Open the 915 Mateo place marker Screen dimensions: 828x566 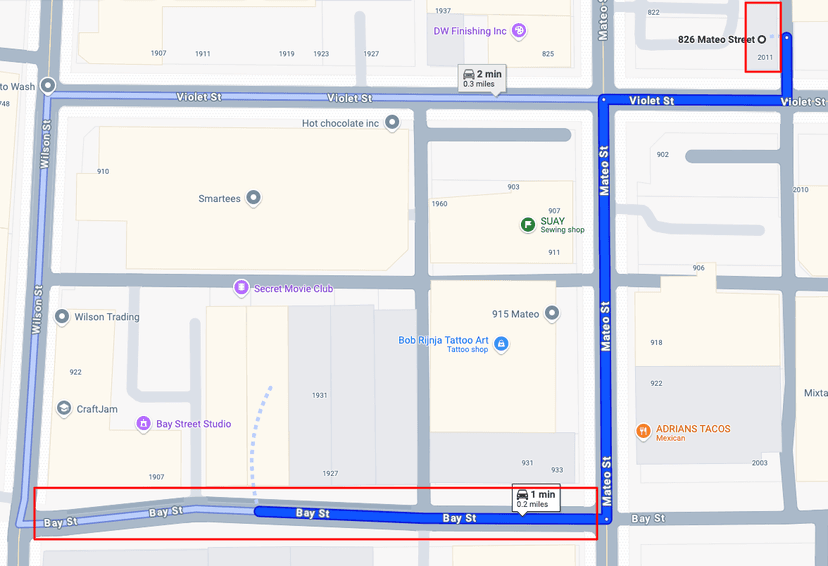551,314
